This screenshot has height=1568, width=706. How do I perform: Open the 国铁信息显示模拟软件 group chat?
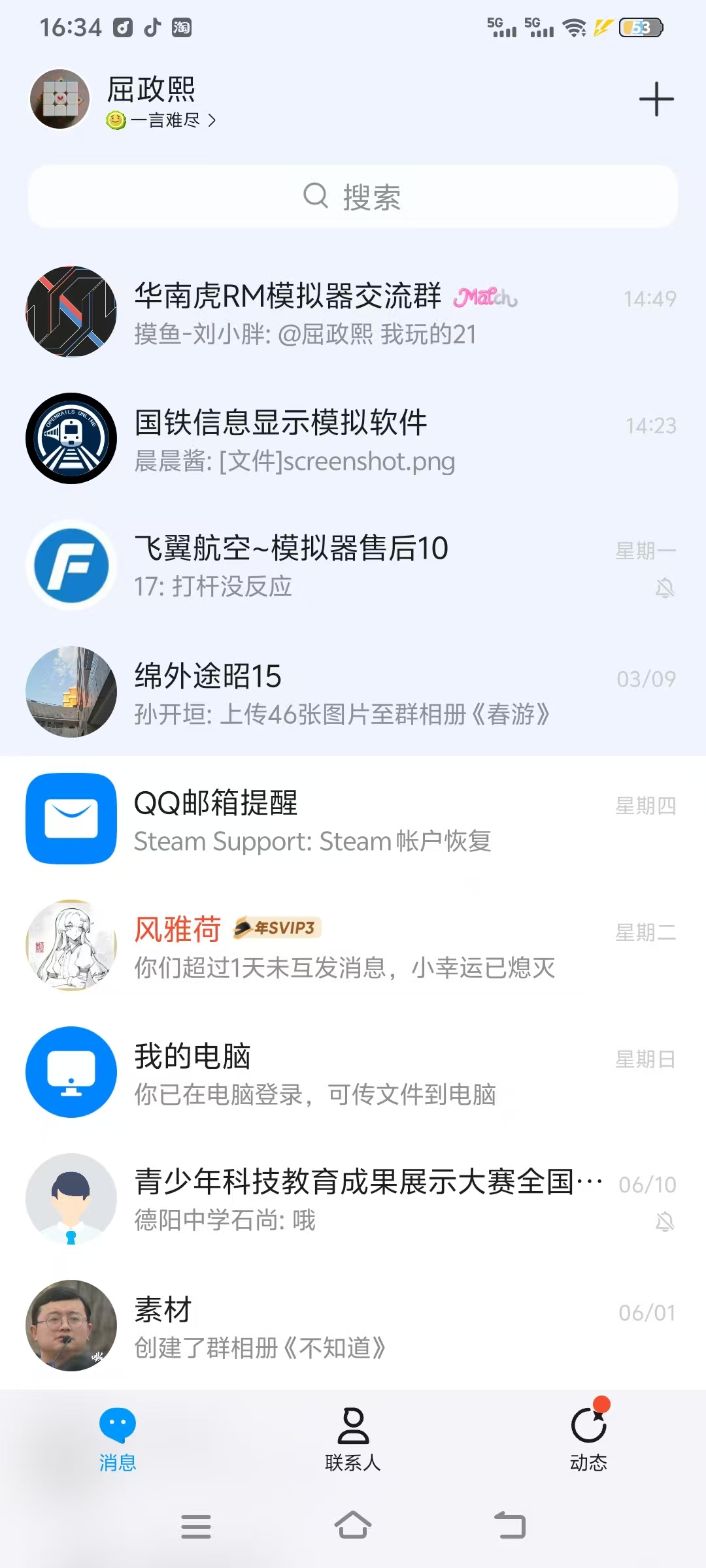(353, 439)
